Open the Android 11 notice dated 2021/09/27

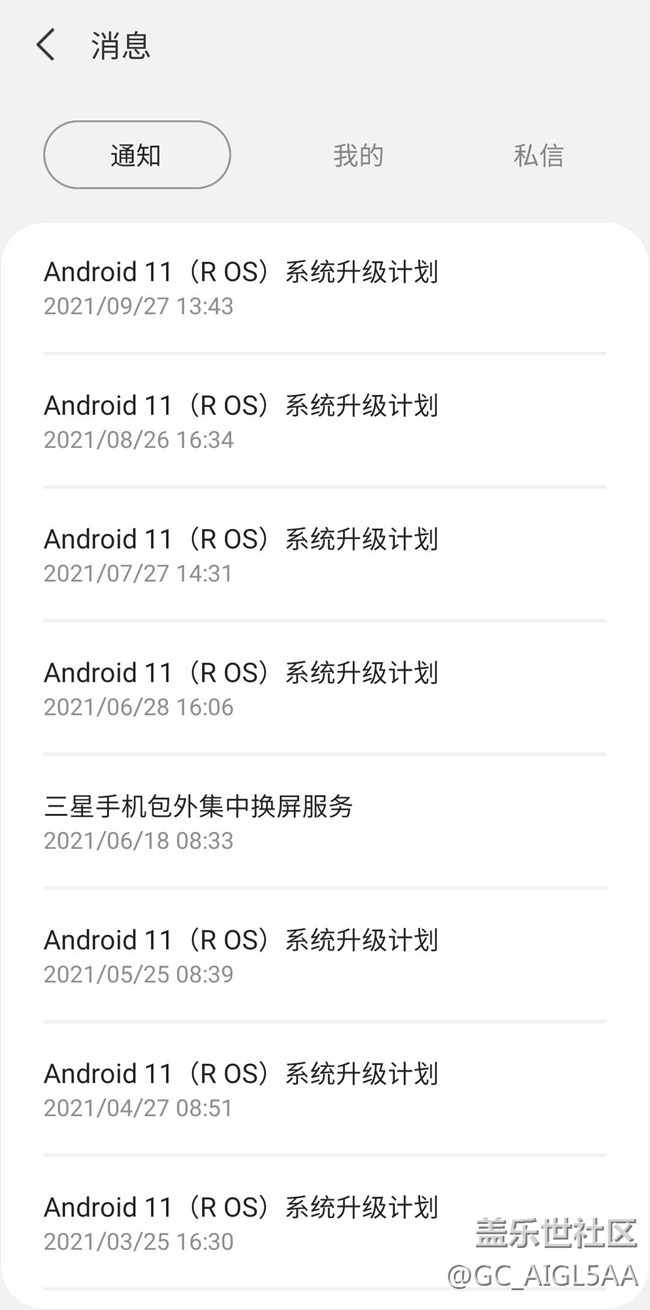tap(240, 287)
